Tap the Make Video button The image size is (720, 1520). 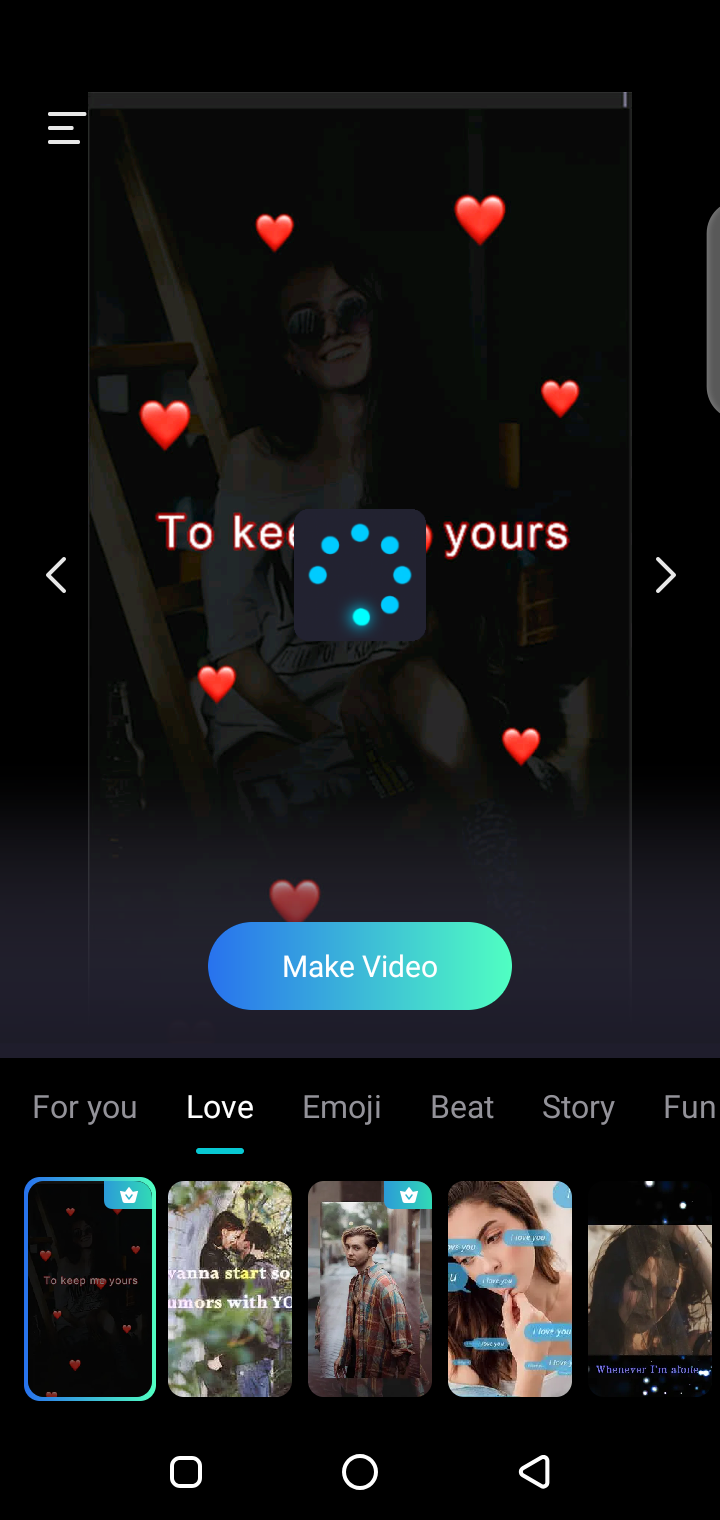[x=360, y=966]
